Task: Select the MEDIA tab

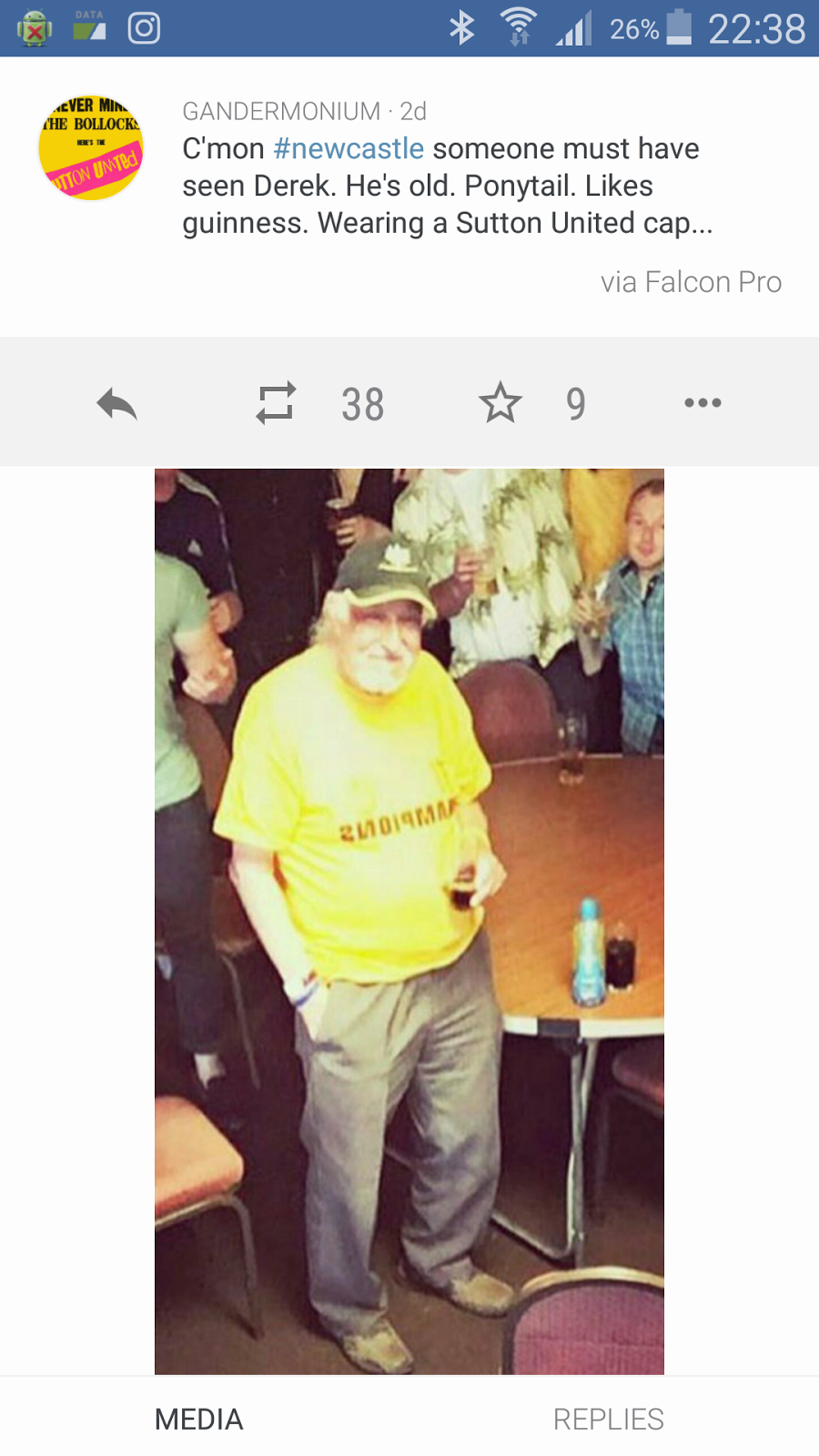Action: 199,1420
